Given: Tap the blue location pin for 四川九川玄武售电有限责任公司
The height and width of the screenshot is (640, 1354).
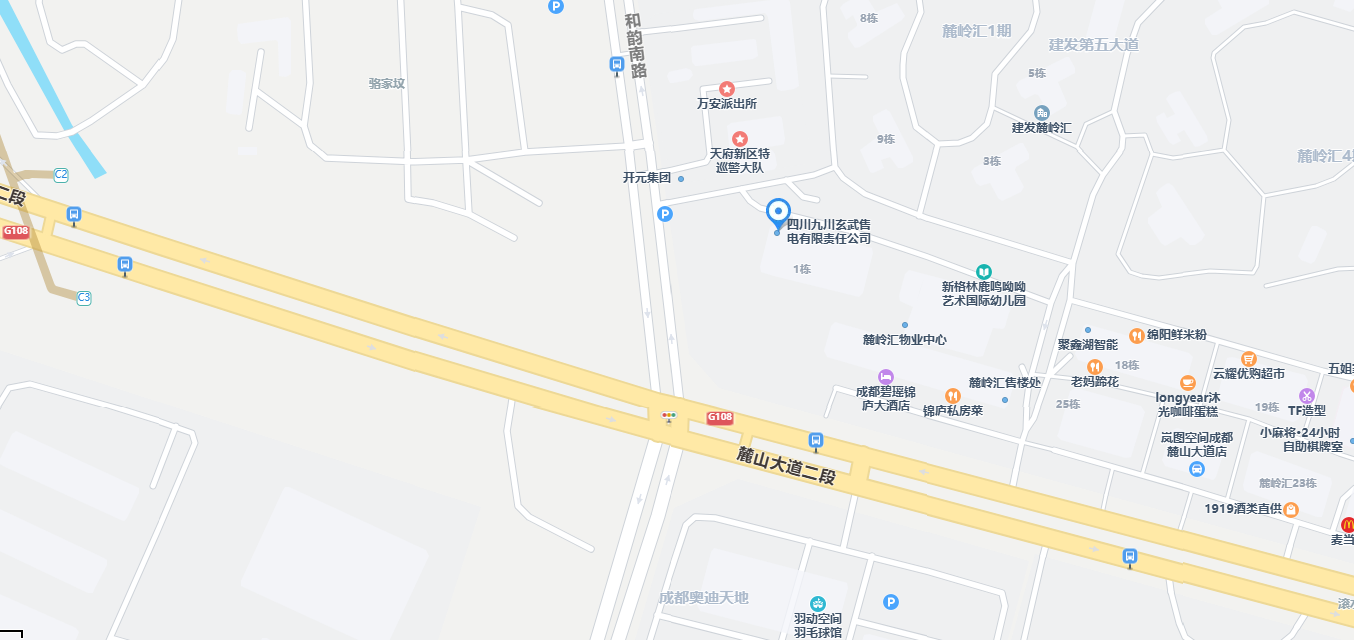Looking at the screenshot, I should (778, 212).
